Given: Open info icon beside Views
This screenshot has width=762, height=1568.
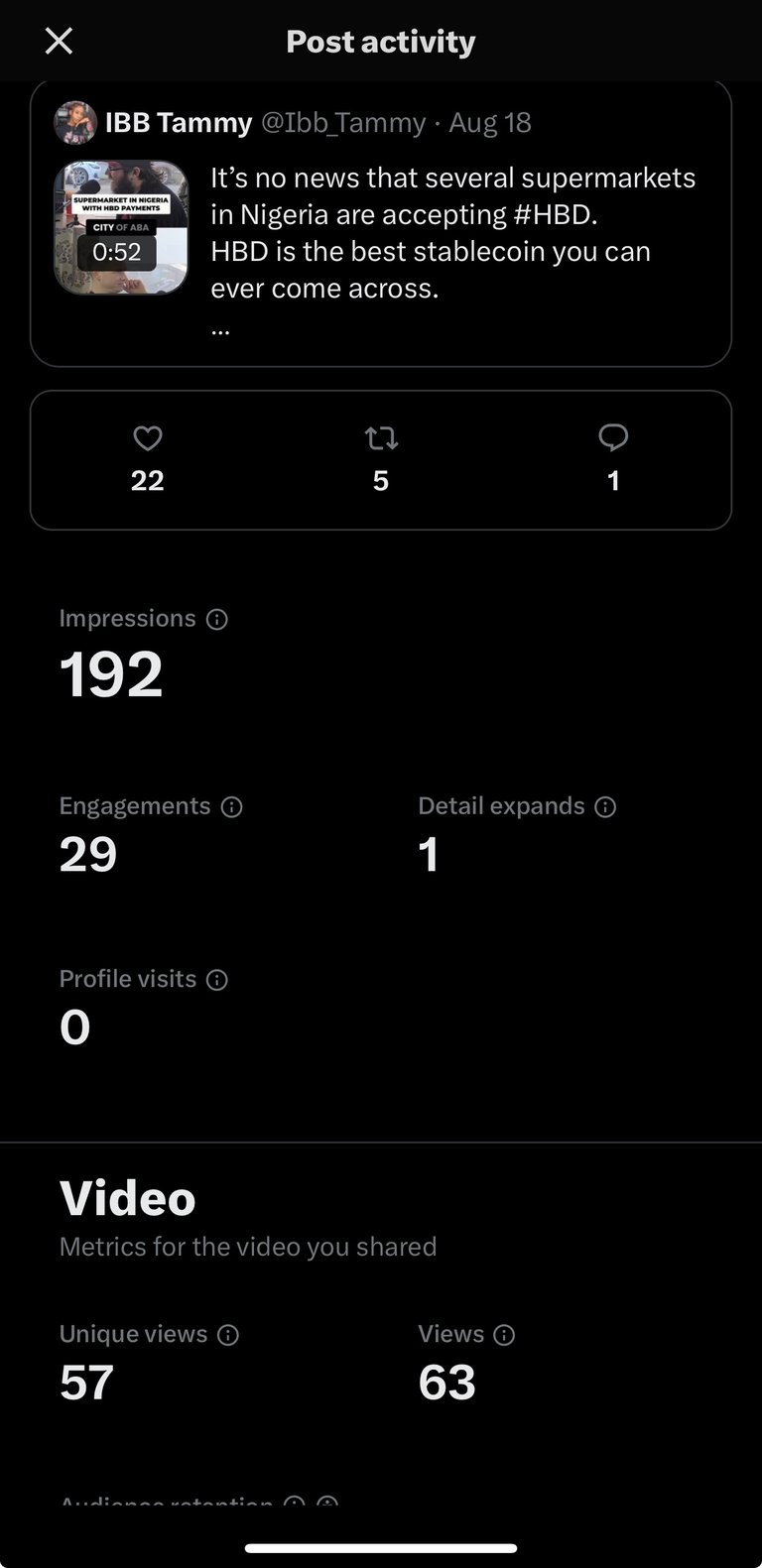Looking at the screenshot, I should tap(504, 1335).
